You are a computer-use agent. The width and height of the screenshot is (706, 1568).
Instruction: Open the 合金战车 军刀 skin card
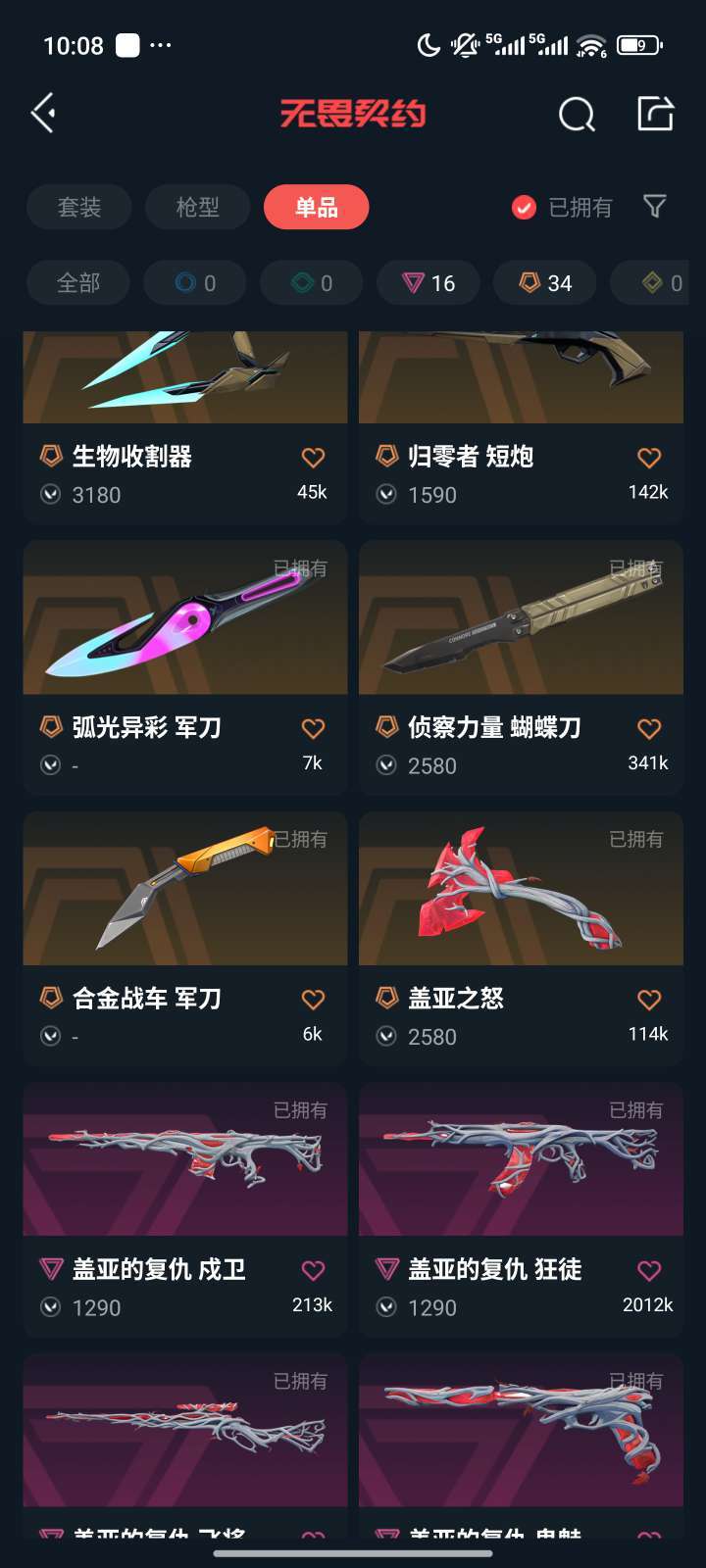(185, 938)
